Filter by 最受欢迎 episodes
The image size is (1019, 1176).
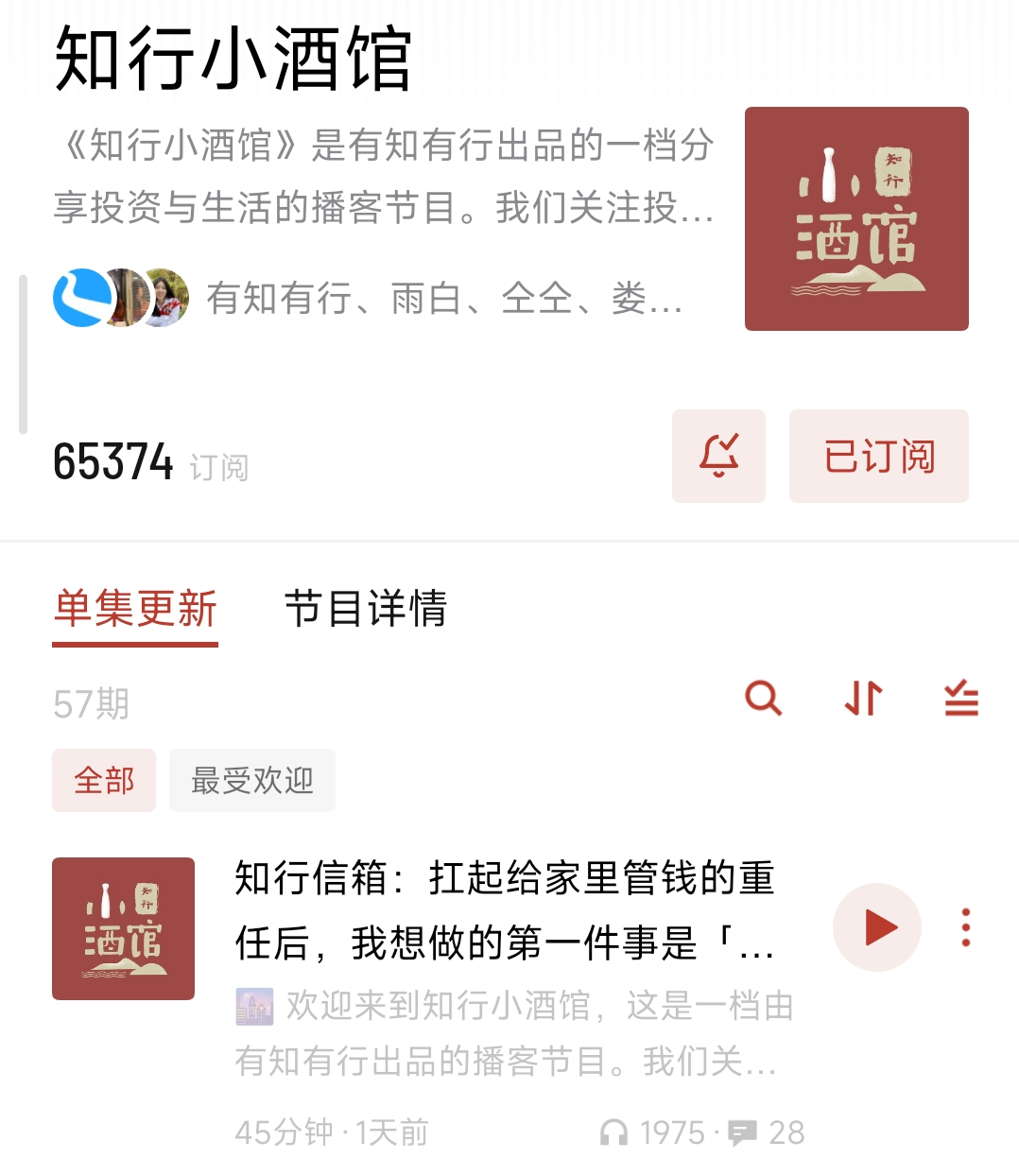click(252, 780)
